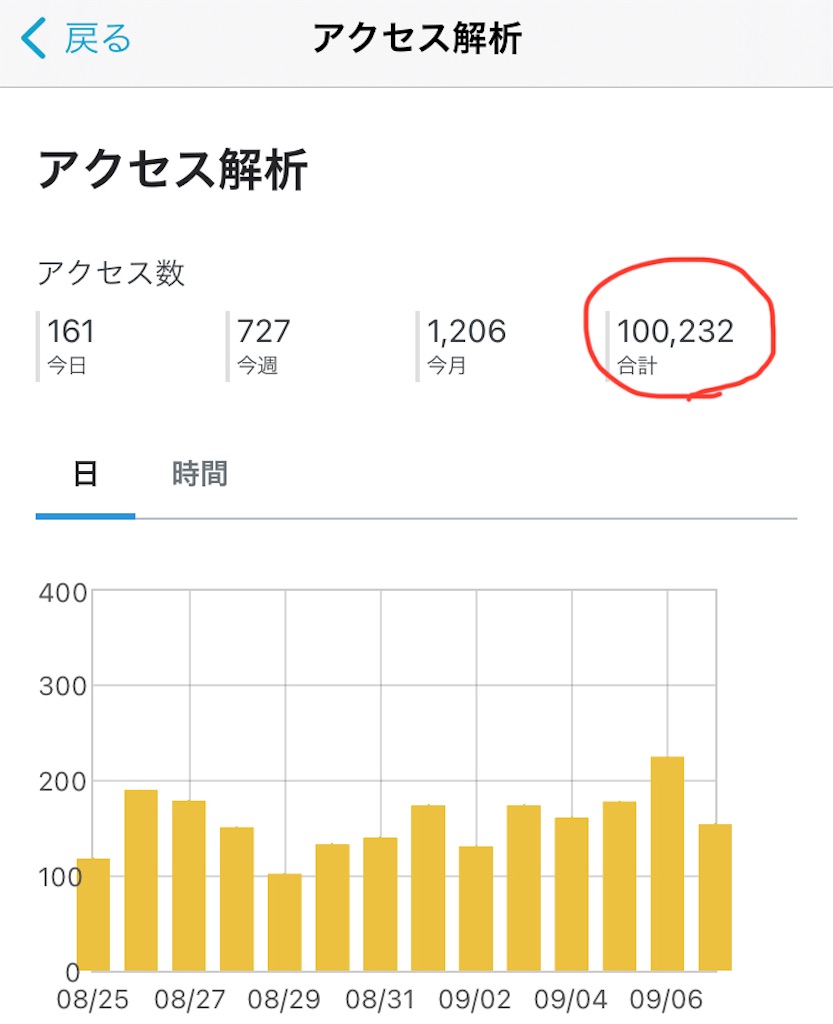Go back using the 戻る button
Viewport: 833px width, 1024px height.
point(77,39)
